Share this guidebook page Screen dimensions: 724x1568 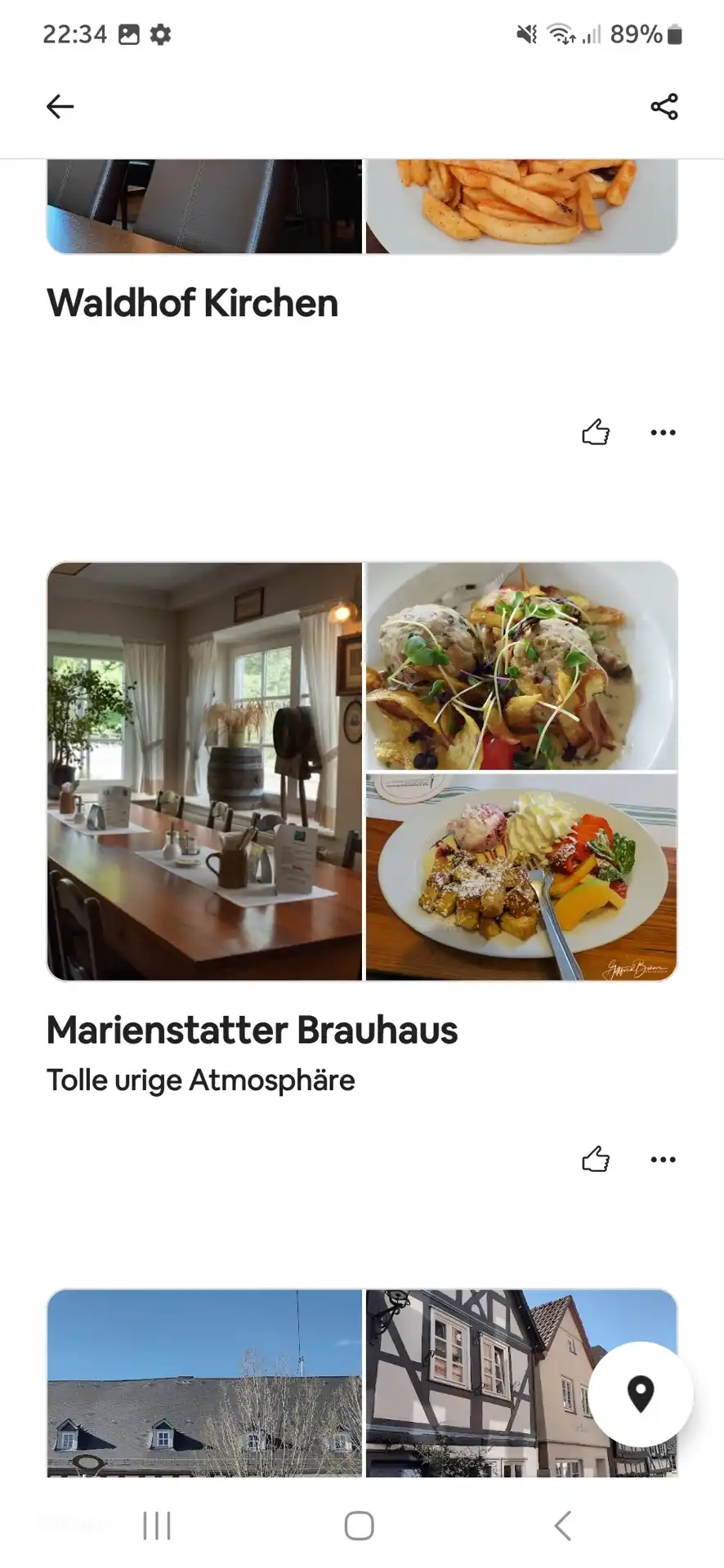[664, 106]
